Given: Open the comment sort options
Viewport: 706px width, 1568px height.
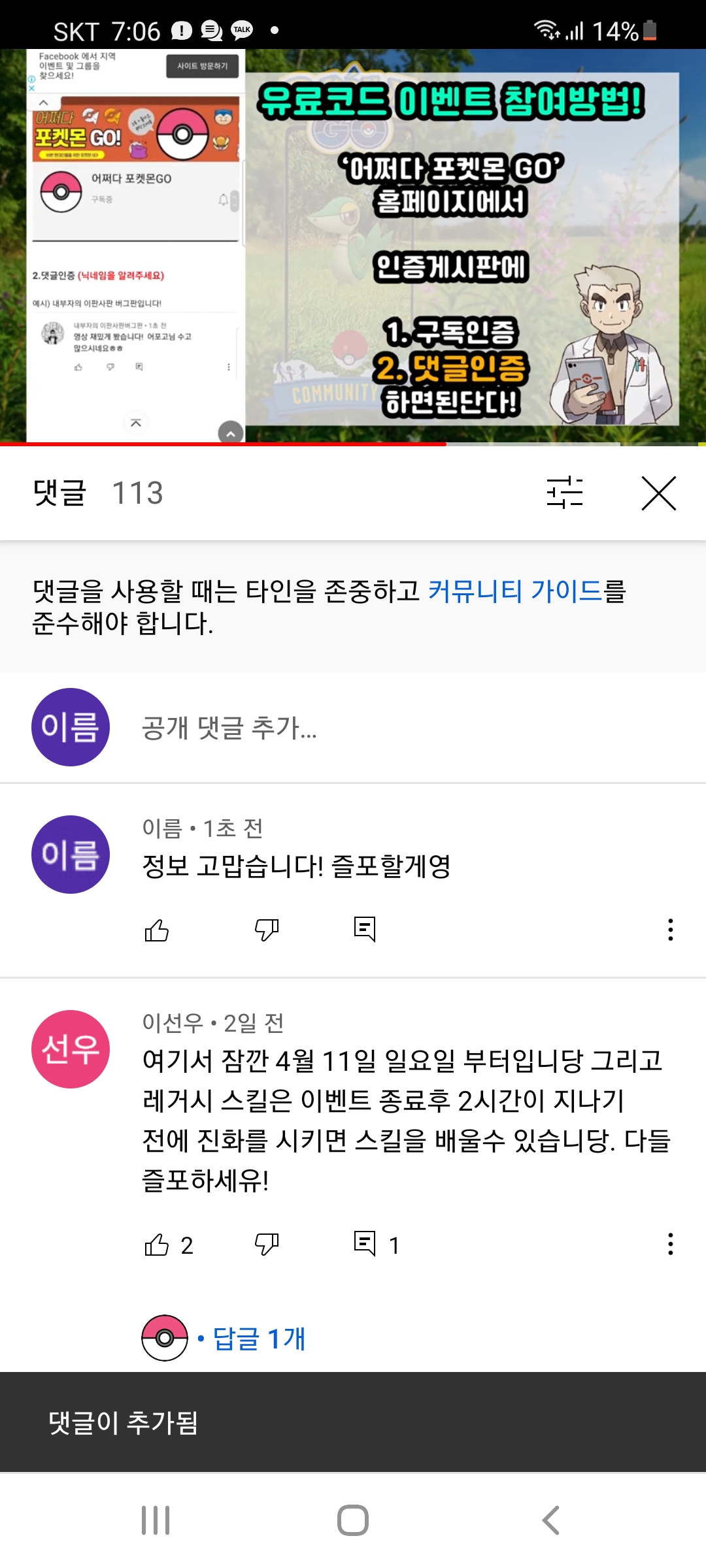Looking at the screenshot, I should (x=565, y=493).
